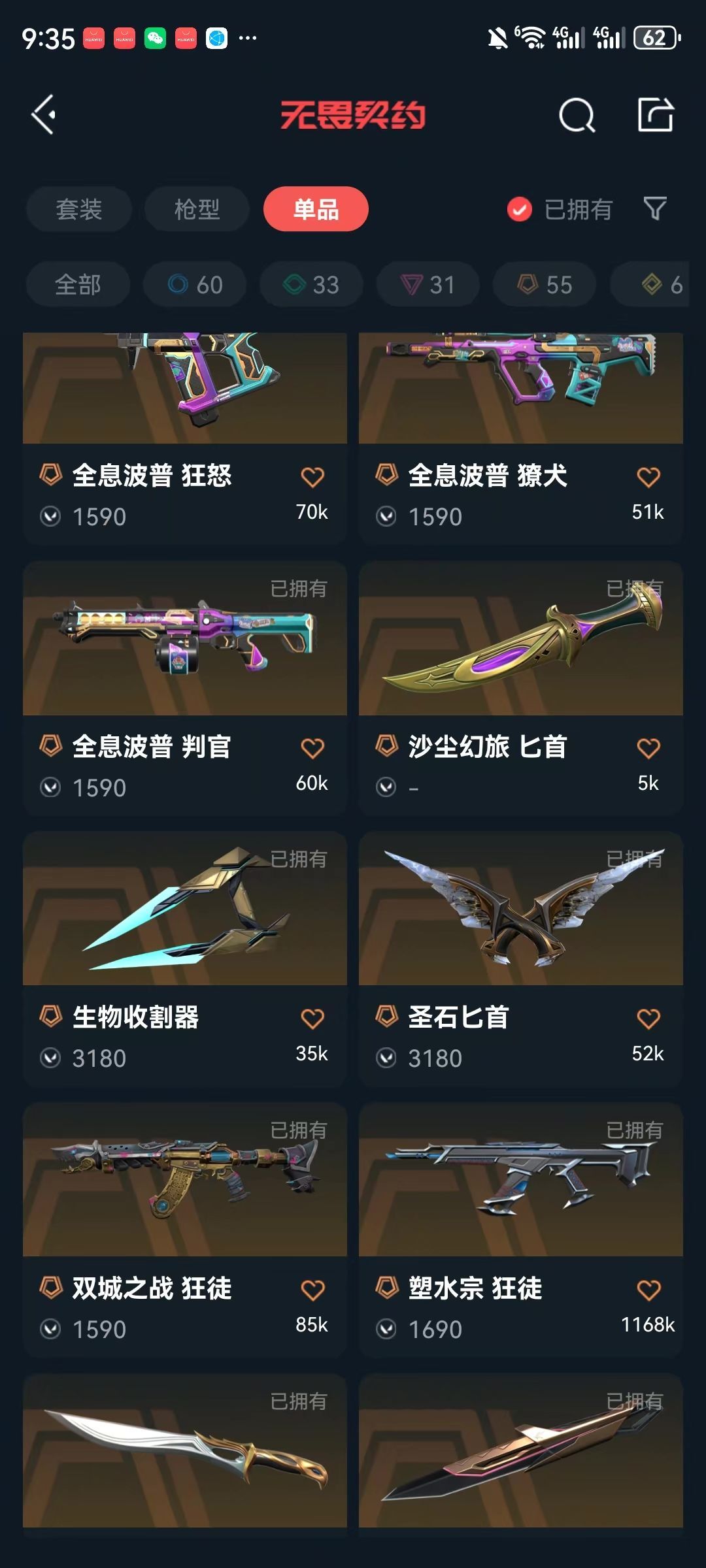Filter by the tier chip showing 33
Viewport: 706px width, 1568px height.
pyautogui.click(x=311, y=285)
